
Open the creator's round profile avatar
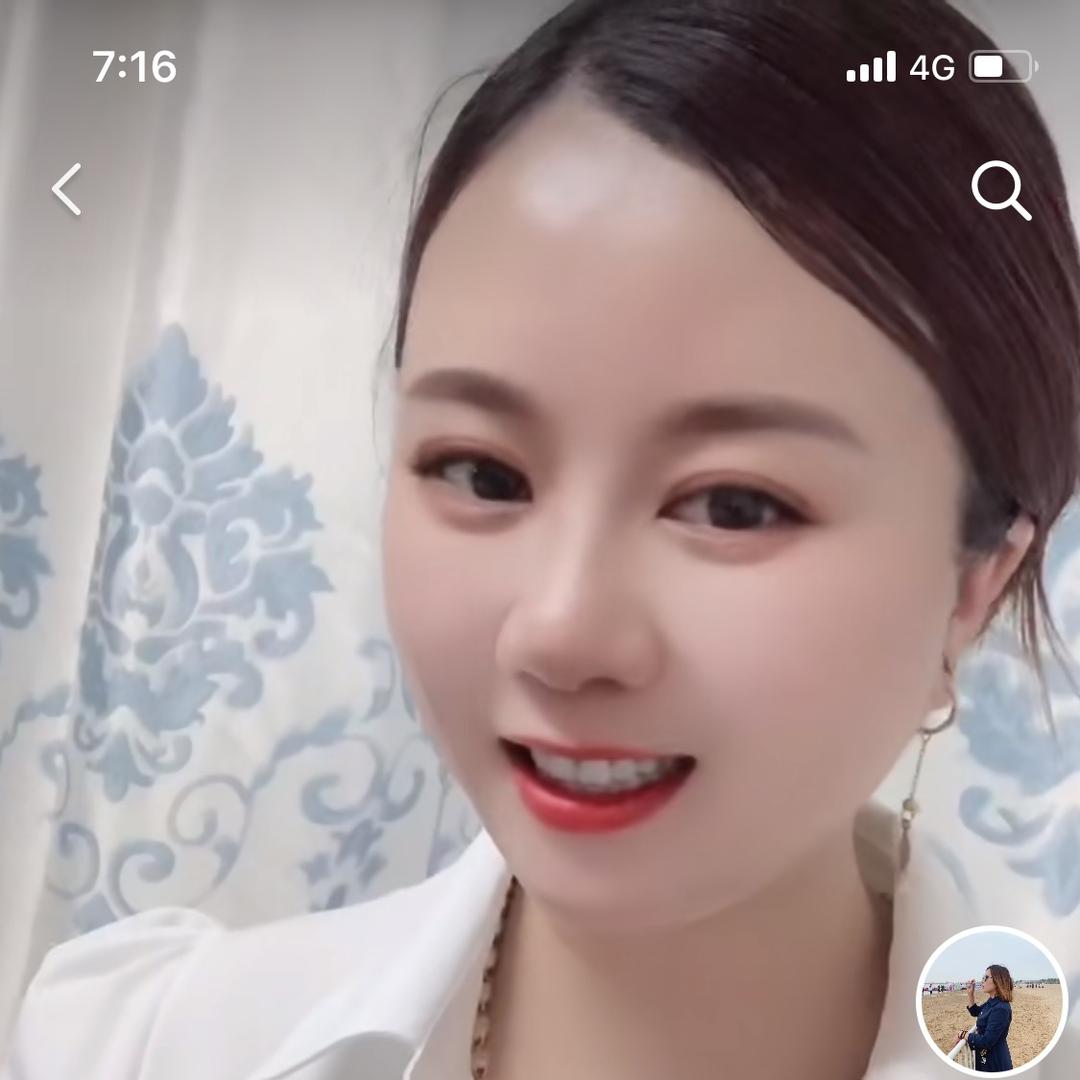[991, 1001]
